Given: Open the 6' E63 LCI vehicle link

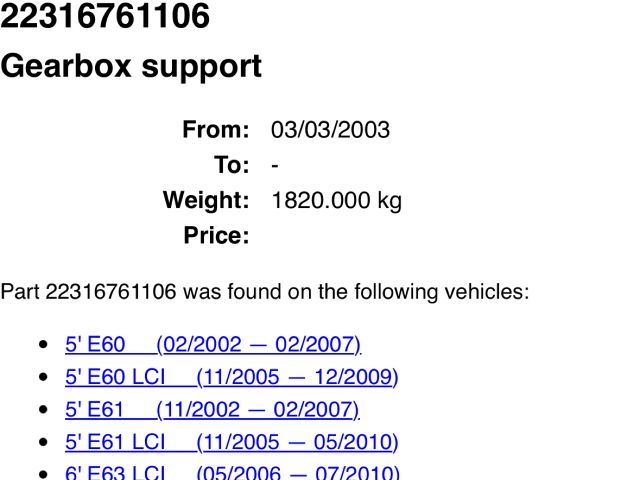Looking at the screenshot, I should pos(231,473).
